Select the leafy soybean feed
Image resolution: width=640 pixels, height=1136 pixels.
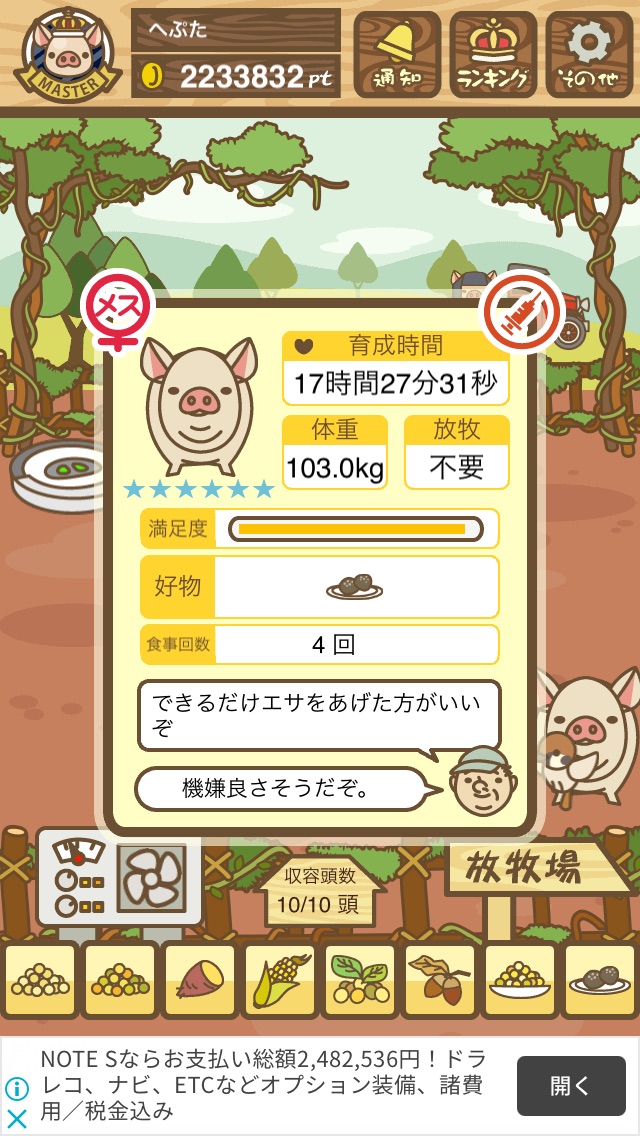pyautogui.click(x=360, y=980)
